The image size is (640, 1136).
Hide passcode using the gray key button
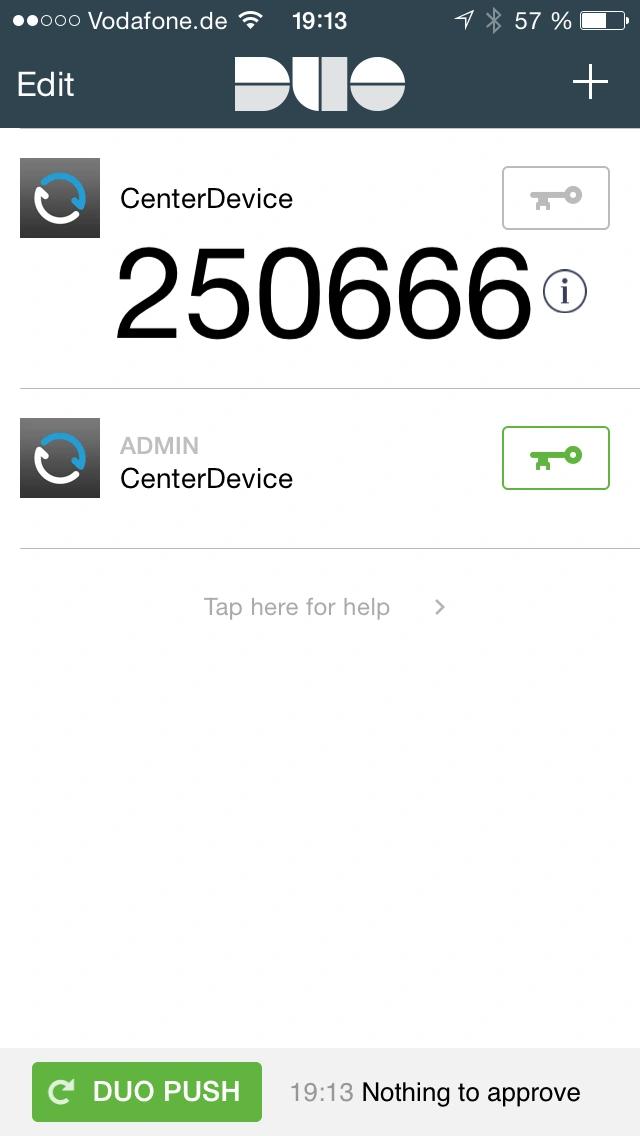pyautogui.click(x=556, y=198)
